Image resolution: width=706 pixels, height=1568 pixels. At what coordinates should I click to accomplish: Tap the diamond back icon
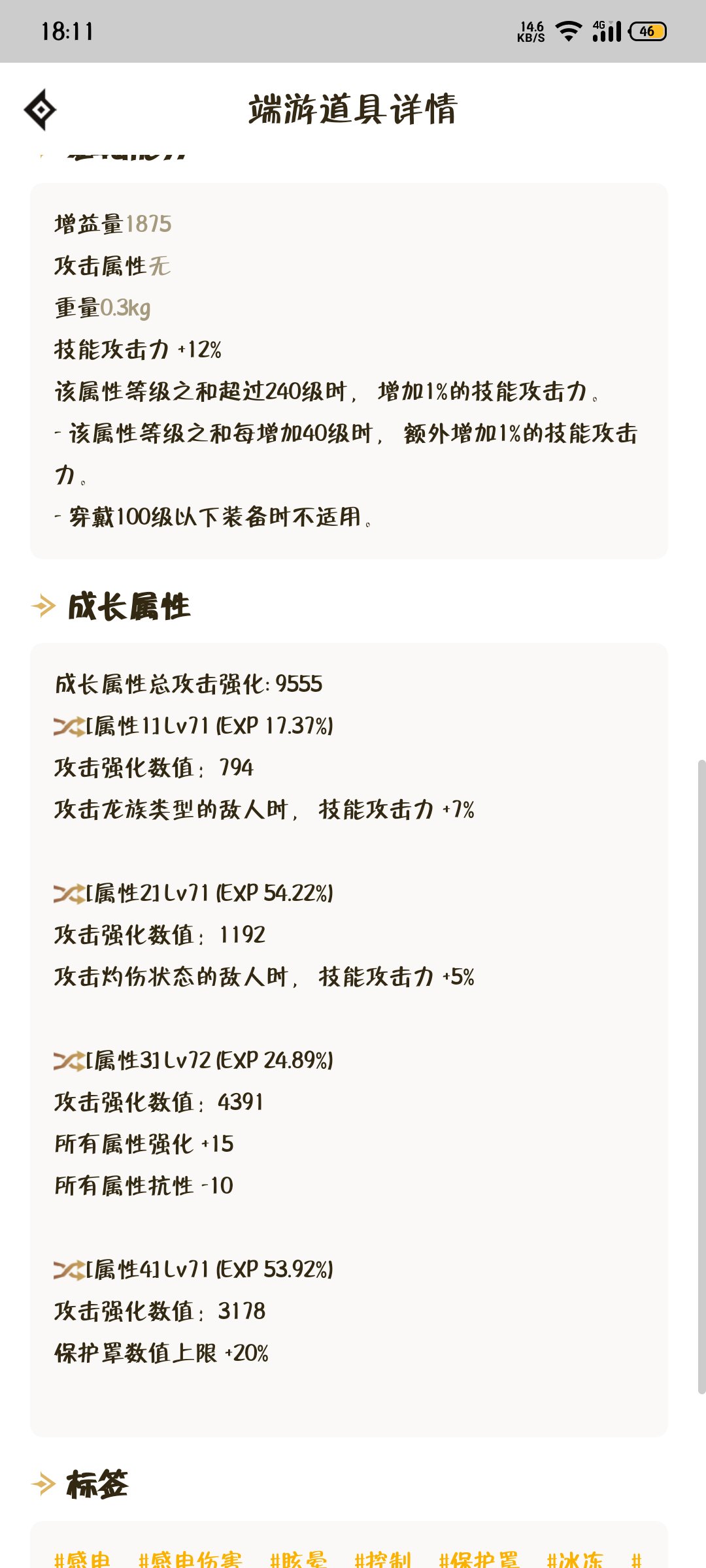41,110
